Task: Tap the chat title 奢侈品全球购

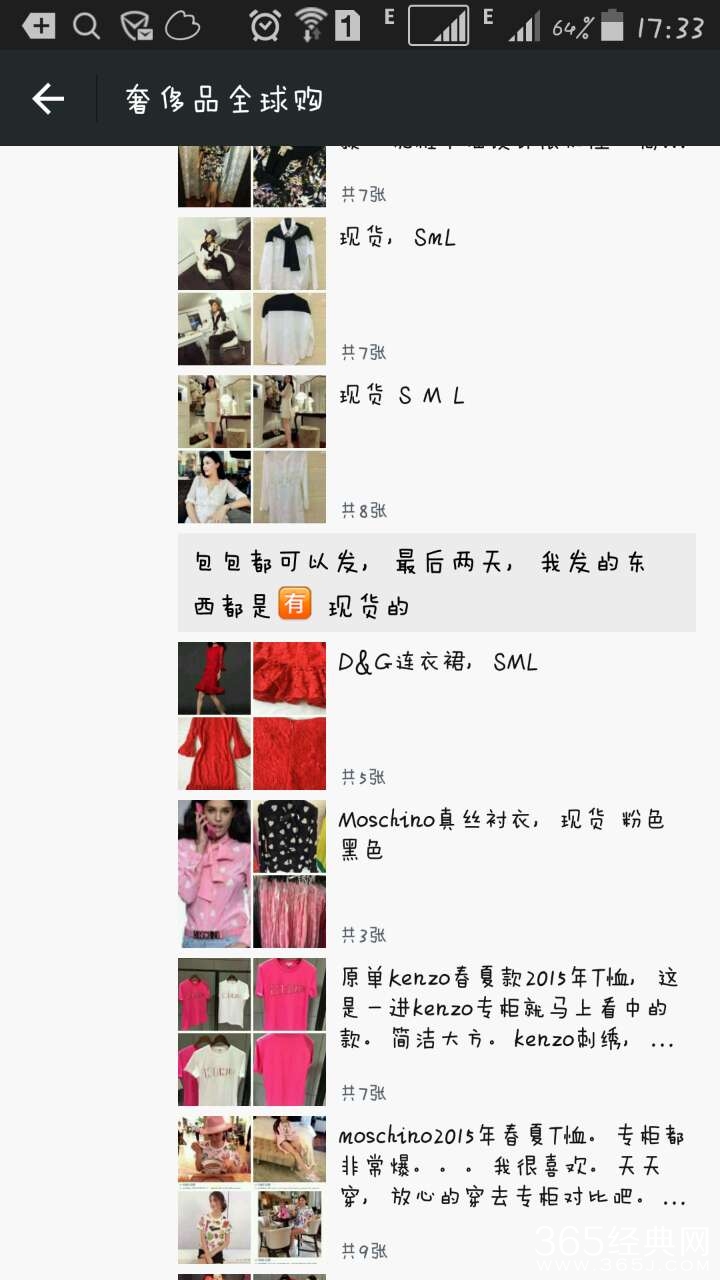Action: (x=225, y=98)
